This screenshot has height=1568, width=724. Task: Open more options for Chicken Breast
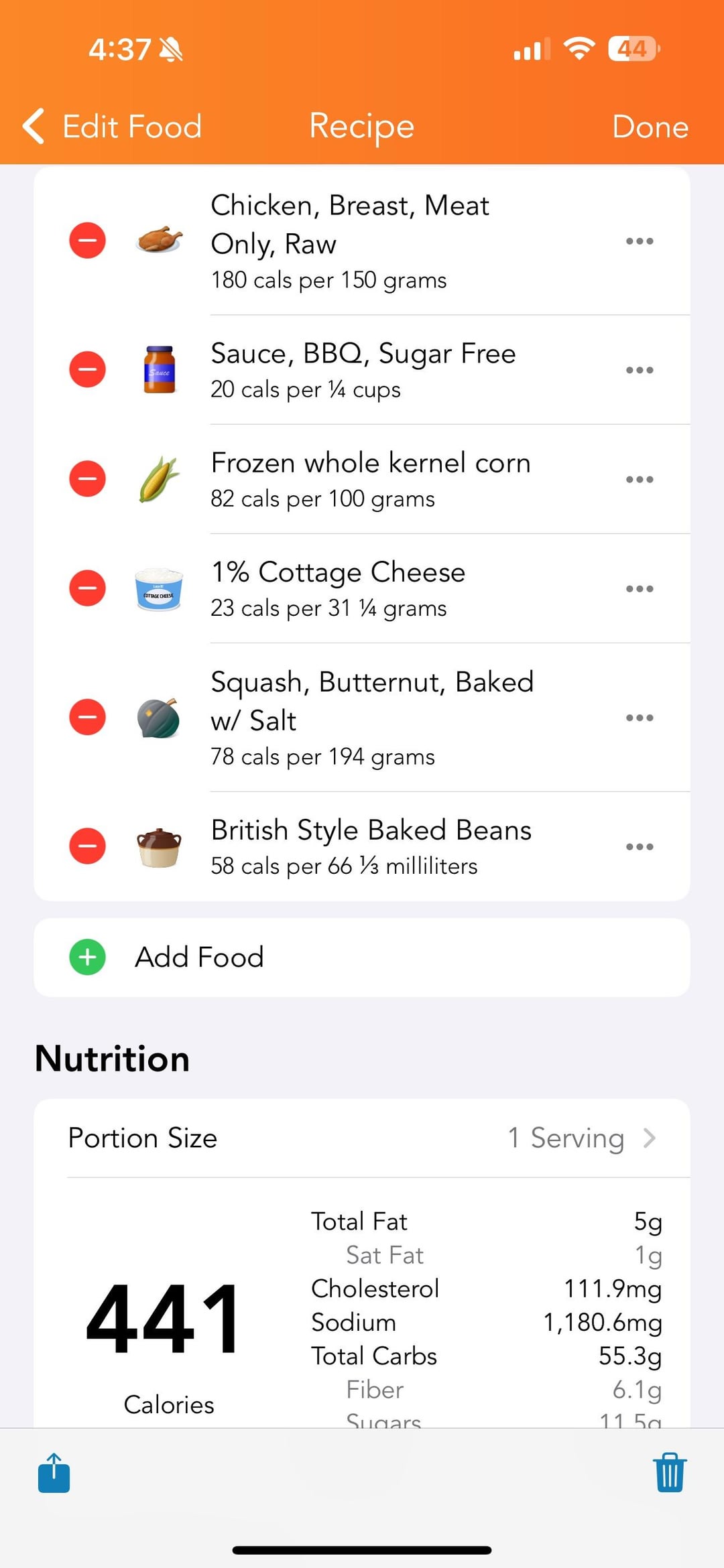(639, 241)
